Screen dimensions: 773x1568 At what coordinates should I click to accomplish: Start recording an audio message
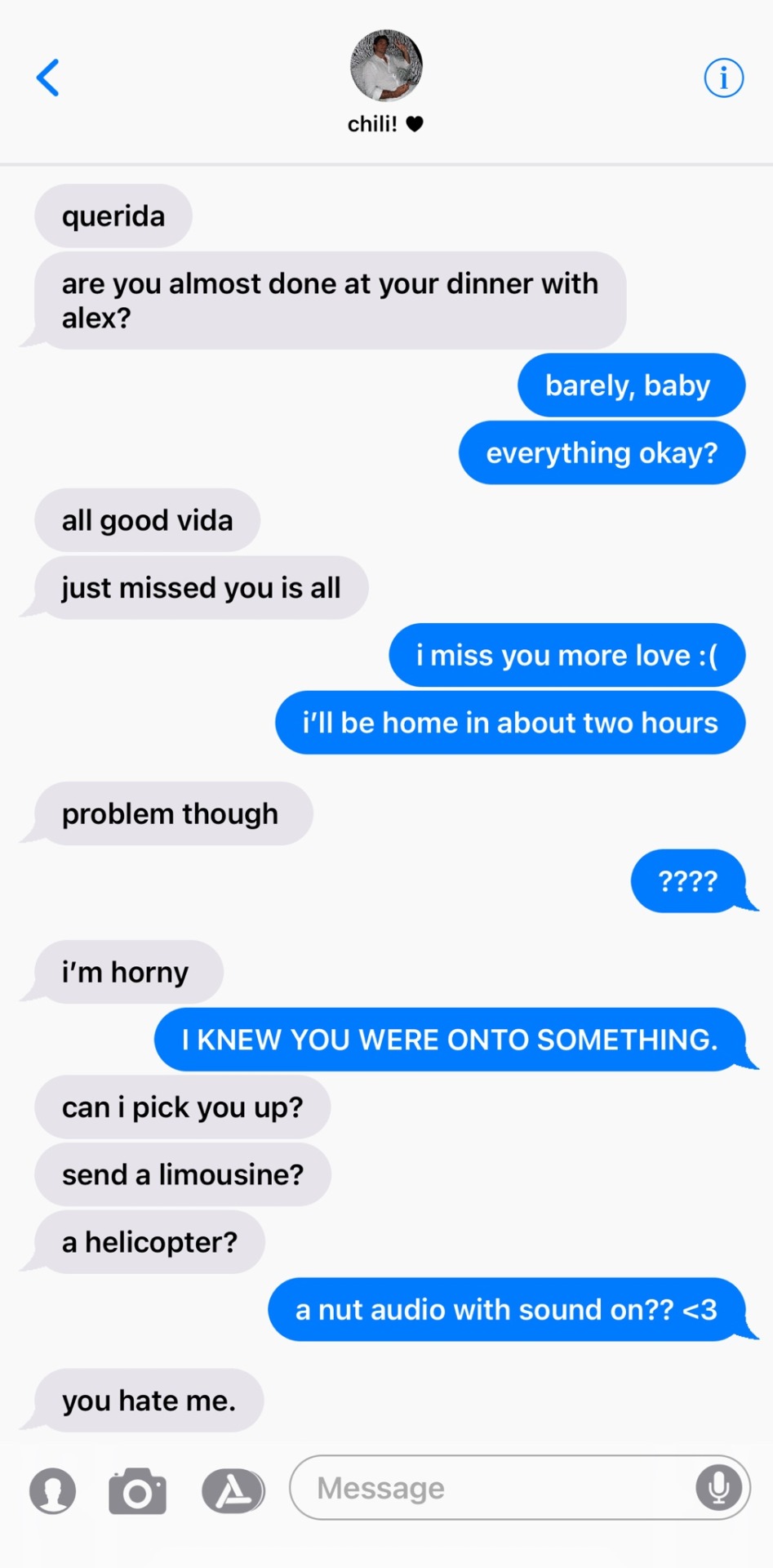click(718, 1488)
